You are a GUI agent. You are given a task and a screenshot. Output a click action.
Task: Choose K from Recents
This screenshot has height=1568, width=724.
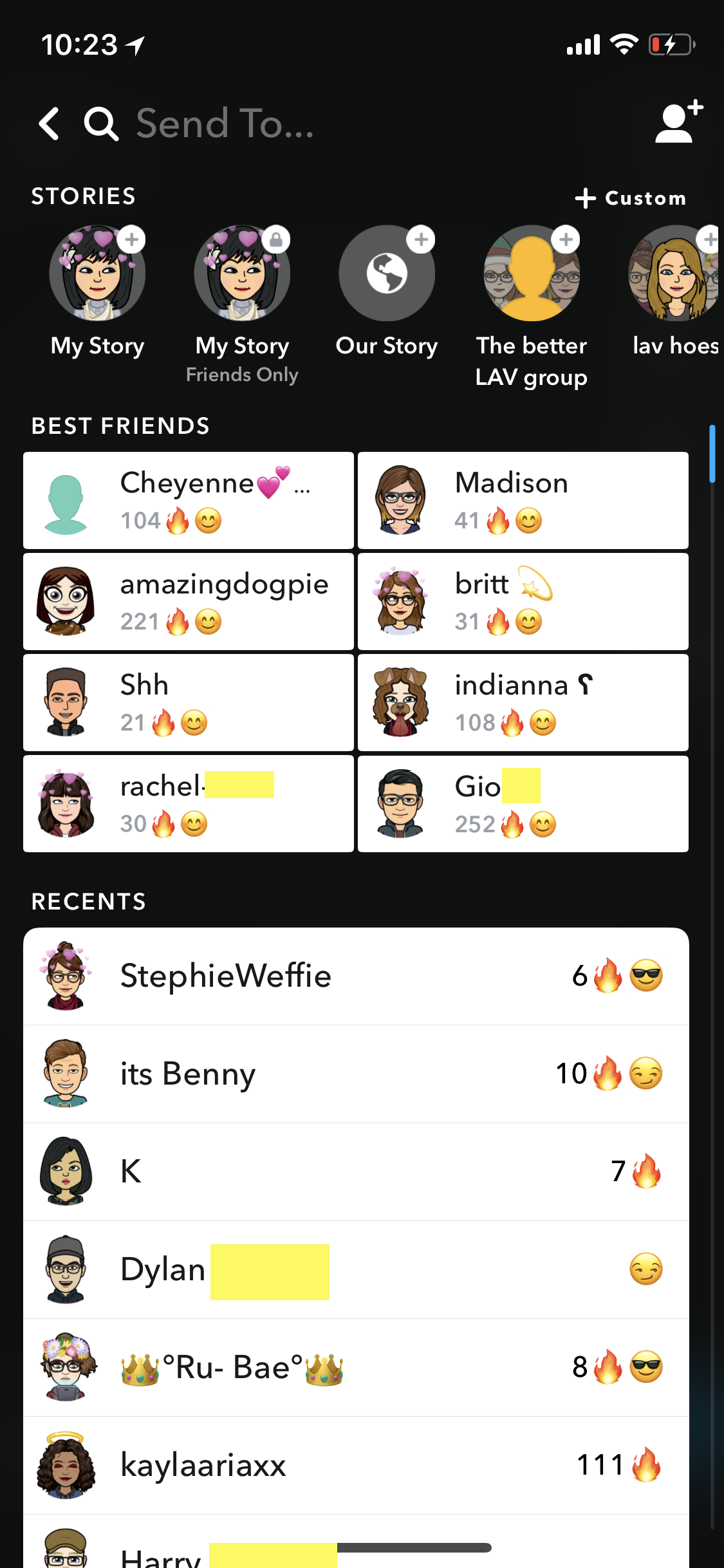coord(356,1171)
